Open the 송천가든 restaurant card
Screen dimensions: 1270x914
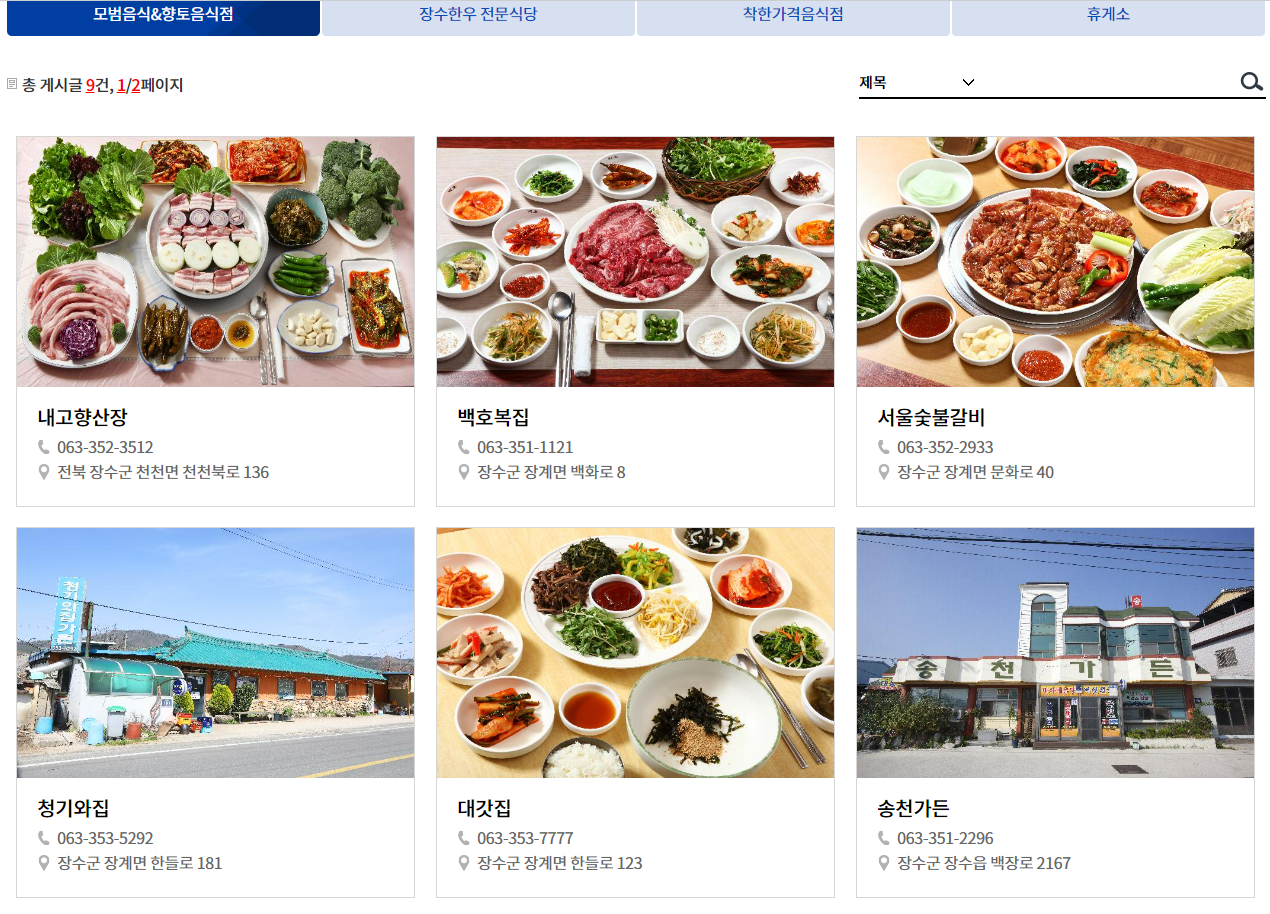tap(1055, 711)
